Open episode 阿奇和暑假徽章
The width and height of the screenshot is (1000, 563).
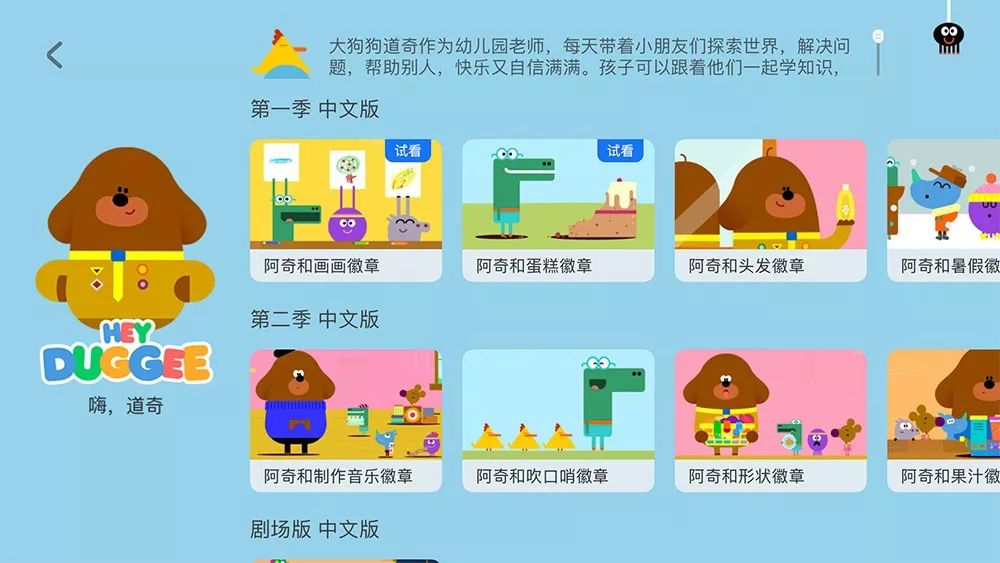coord(944,210)
